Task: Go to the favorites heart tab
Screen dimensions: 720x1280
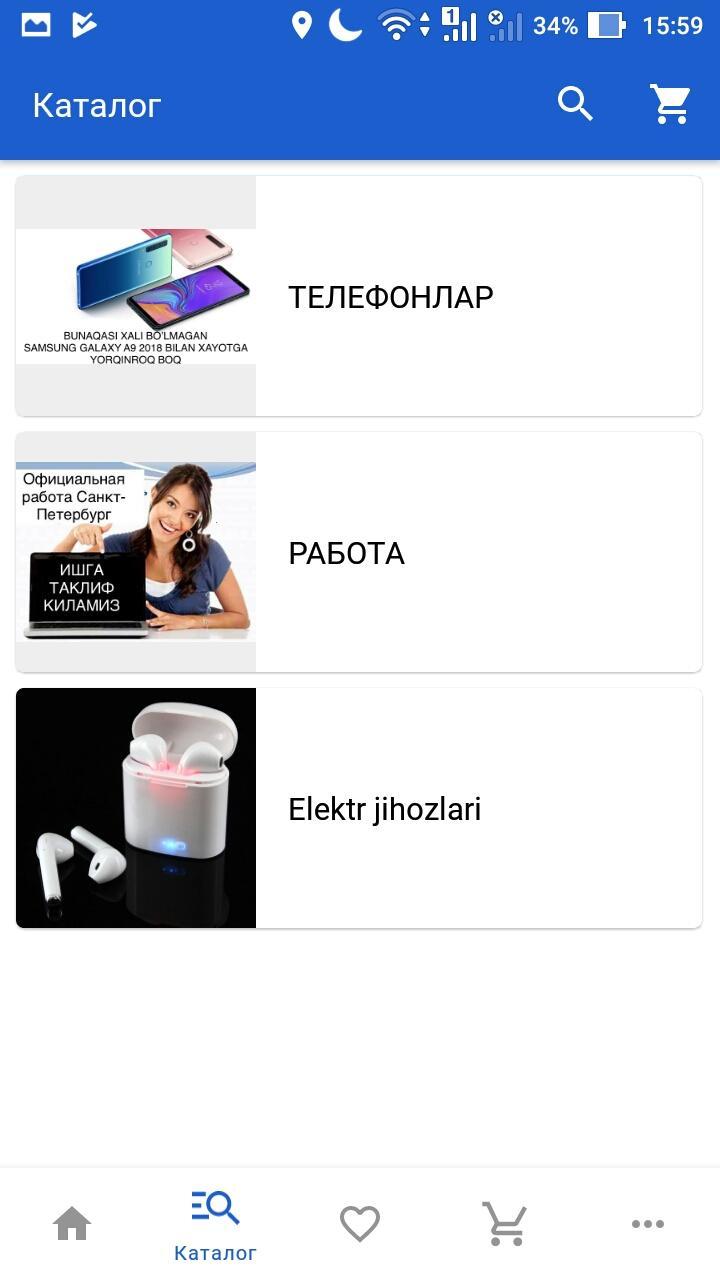Action: pos(360,1223)
